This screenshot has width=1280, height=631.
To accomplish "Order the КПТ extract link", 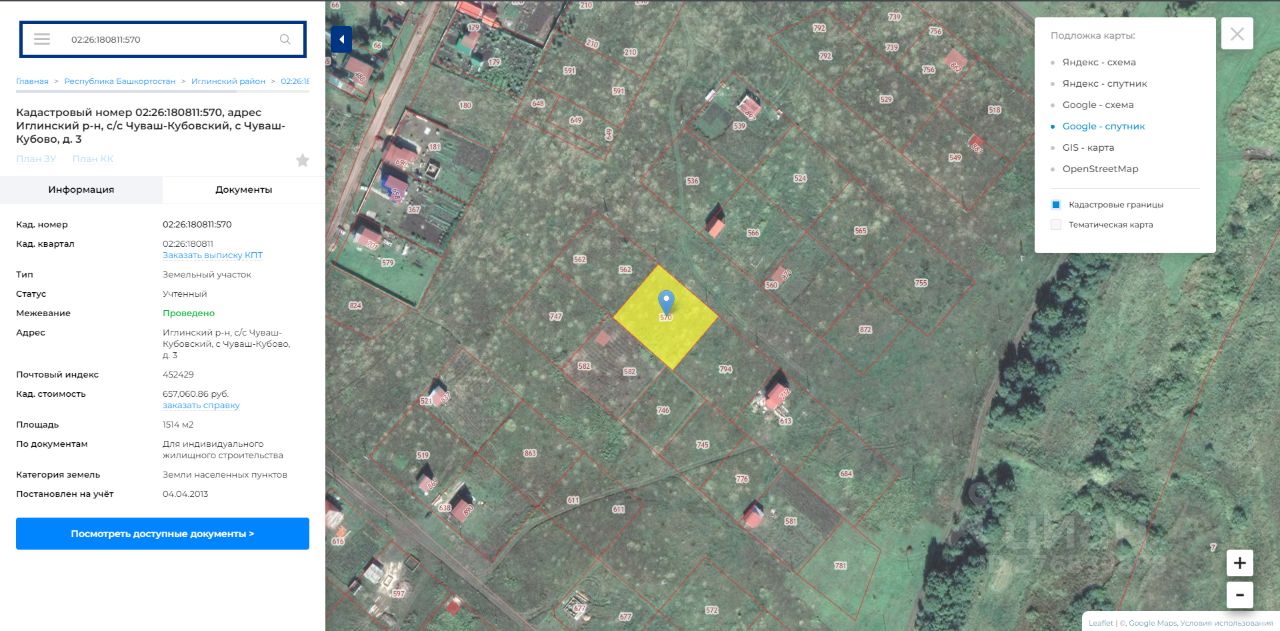I will click(212, 255).
